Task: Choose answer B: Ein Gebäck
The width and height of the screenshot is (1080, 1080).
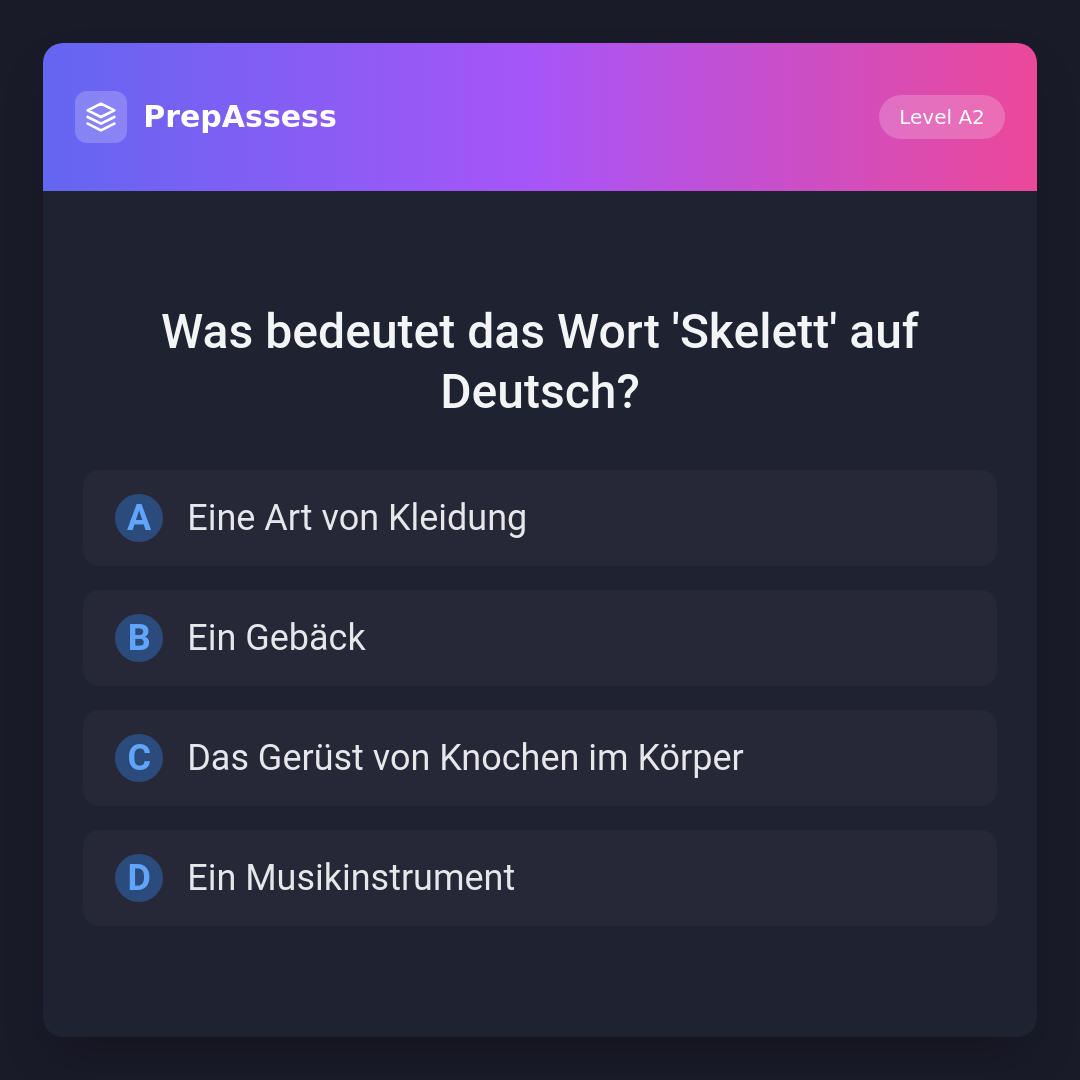Action: click(540, 638)
